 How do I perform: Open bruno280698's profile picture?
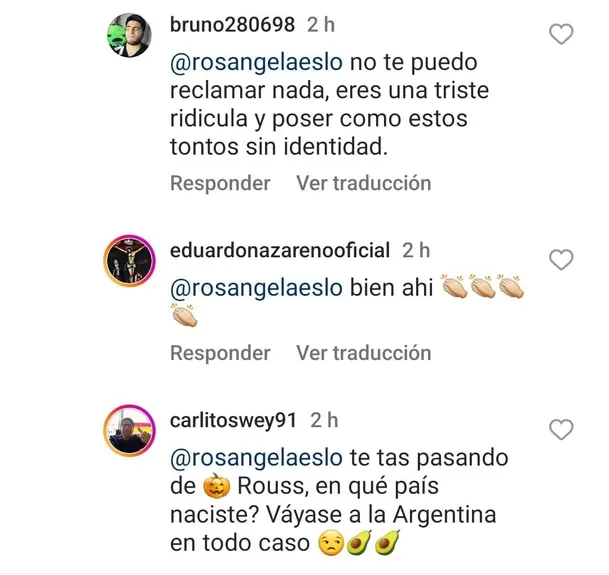(x=129, y=37)
